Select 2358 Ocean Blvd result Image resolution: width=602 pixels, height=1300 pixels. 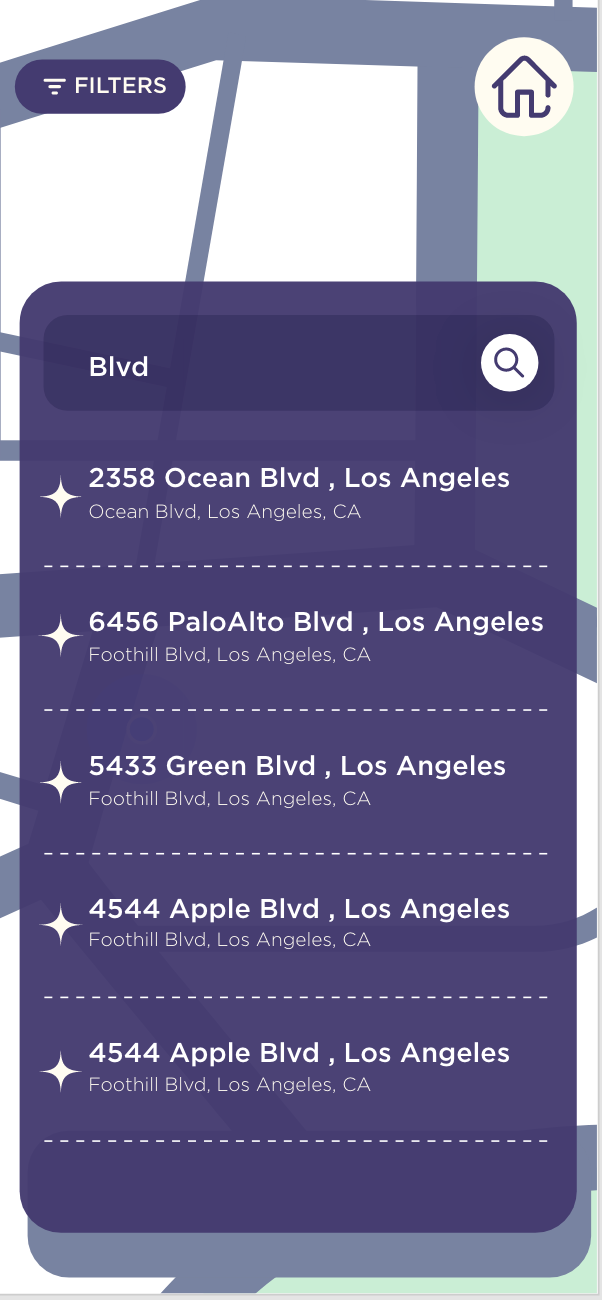click(x=296, y=494)
